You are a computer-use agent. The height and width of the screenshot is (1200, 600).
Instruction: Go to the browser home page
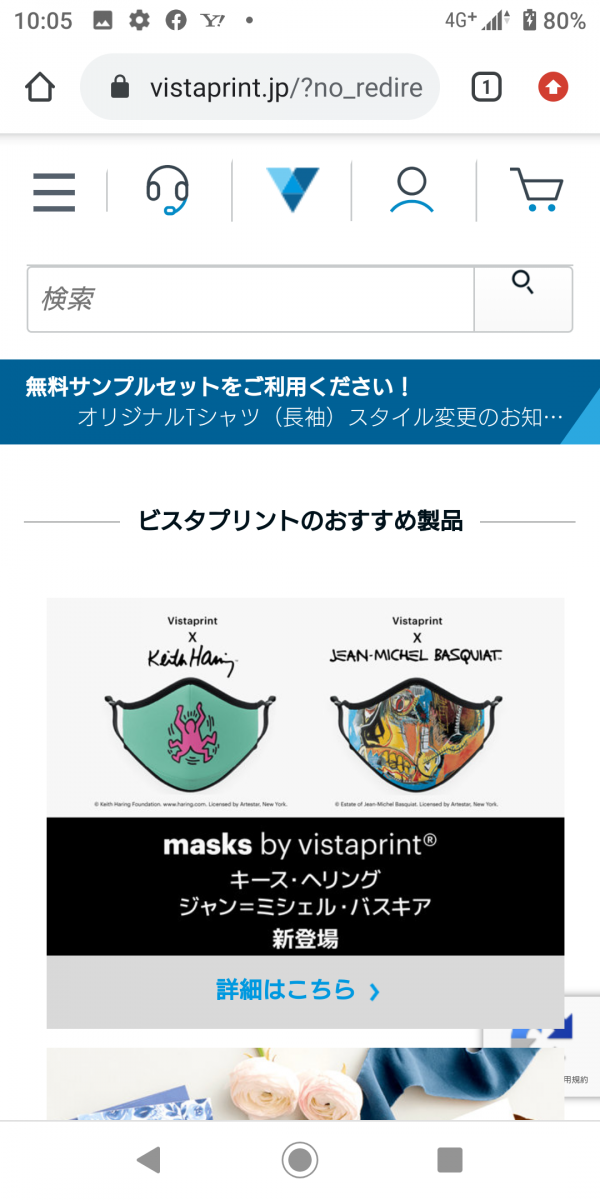40,88
